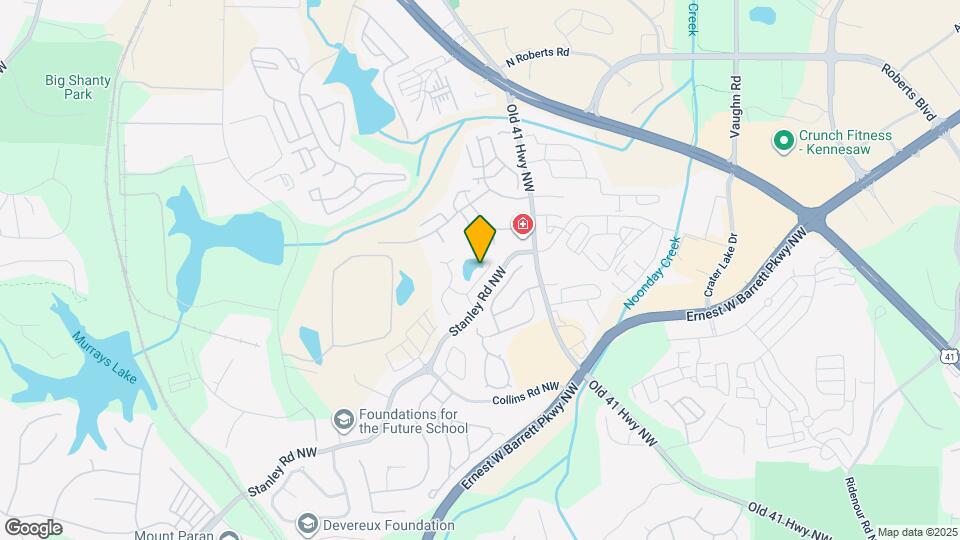
Task: Open the Crunch Fitness Kennesaw pin
Action: (783, 140)
